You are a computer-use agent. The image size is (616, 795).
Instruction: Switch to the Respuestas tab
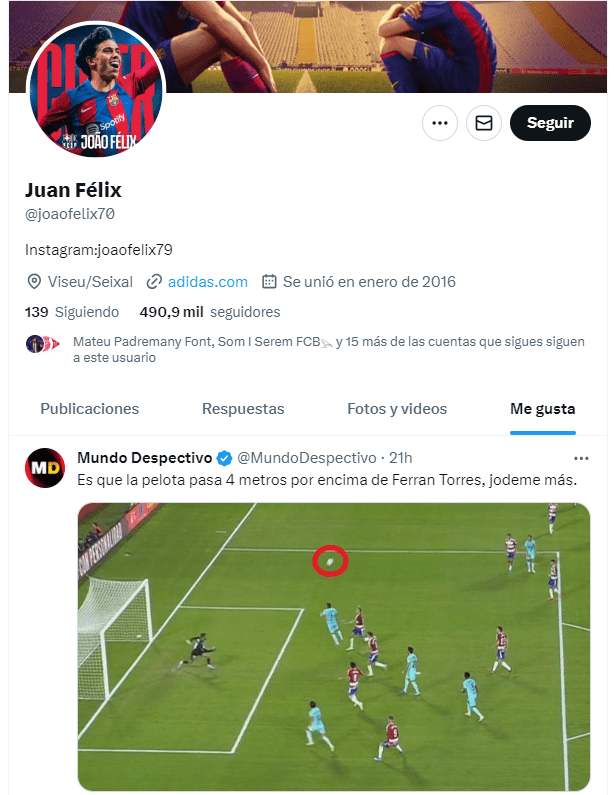pos(243,408)
